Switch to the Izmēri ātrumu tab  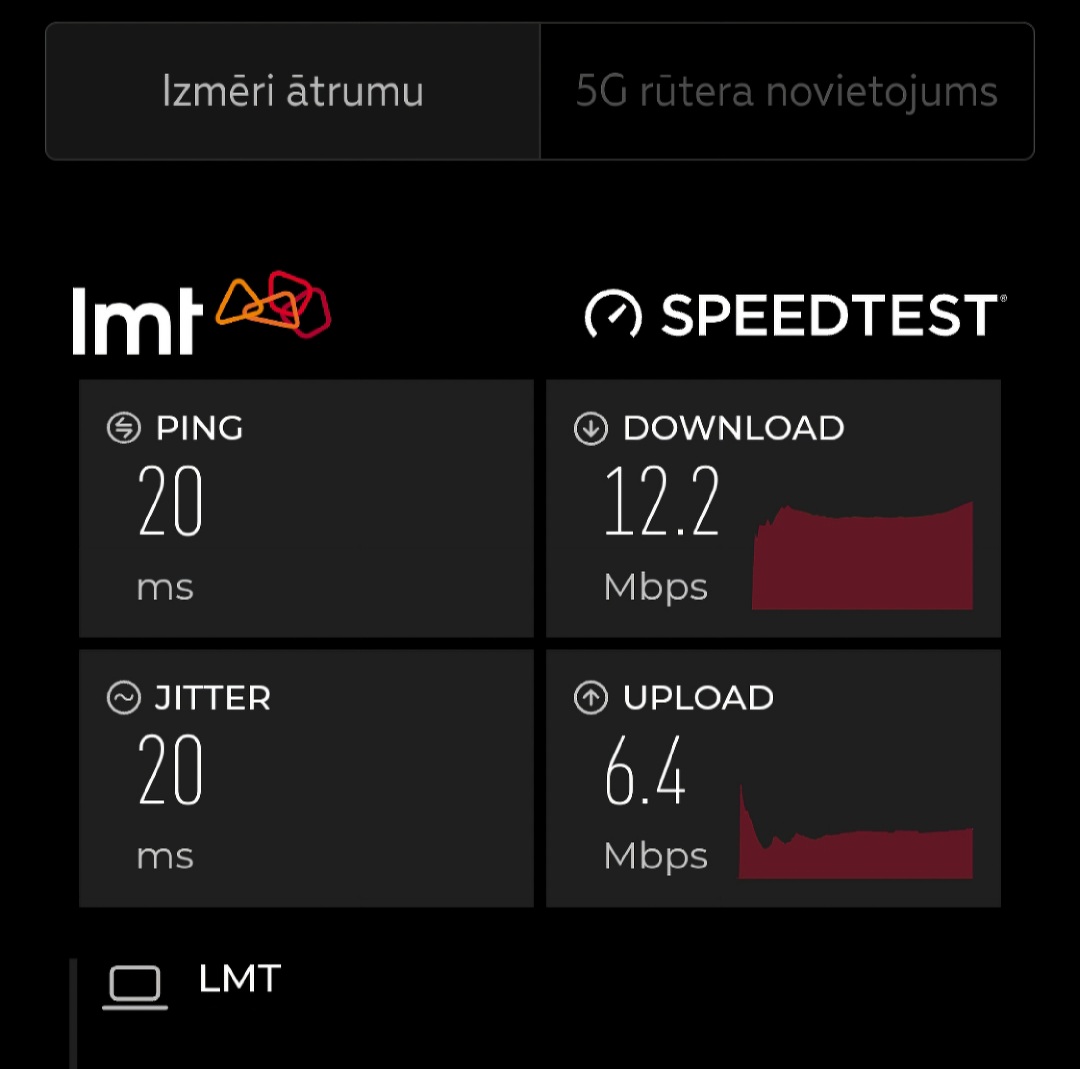coord(293,92)
